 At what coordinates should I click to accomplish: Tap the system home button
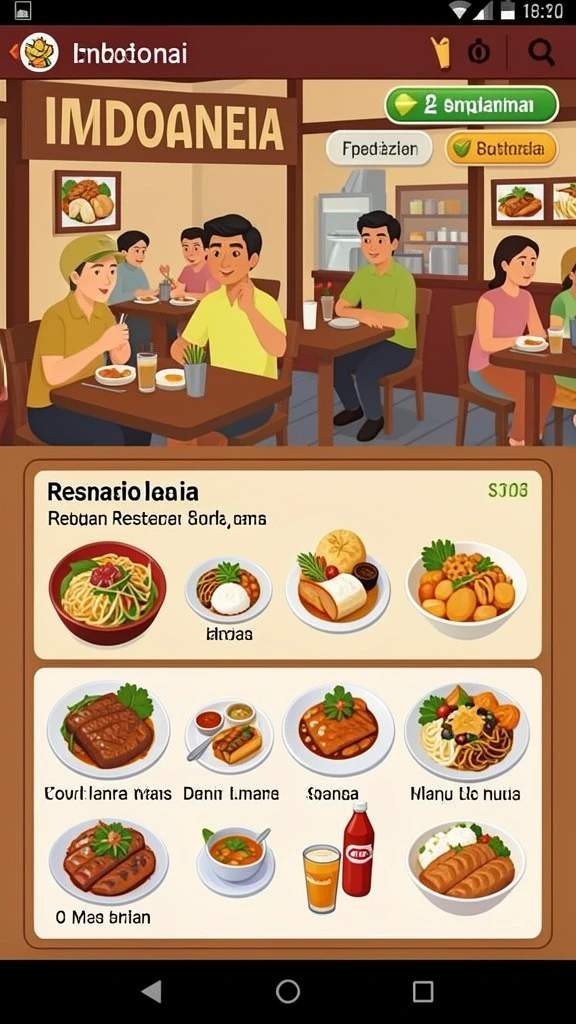coord(288,991)
